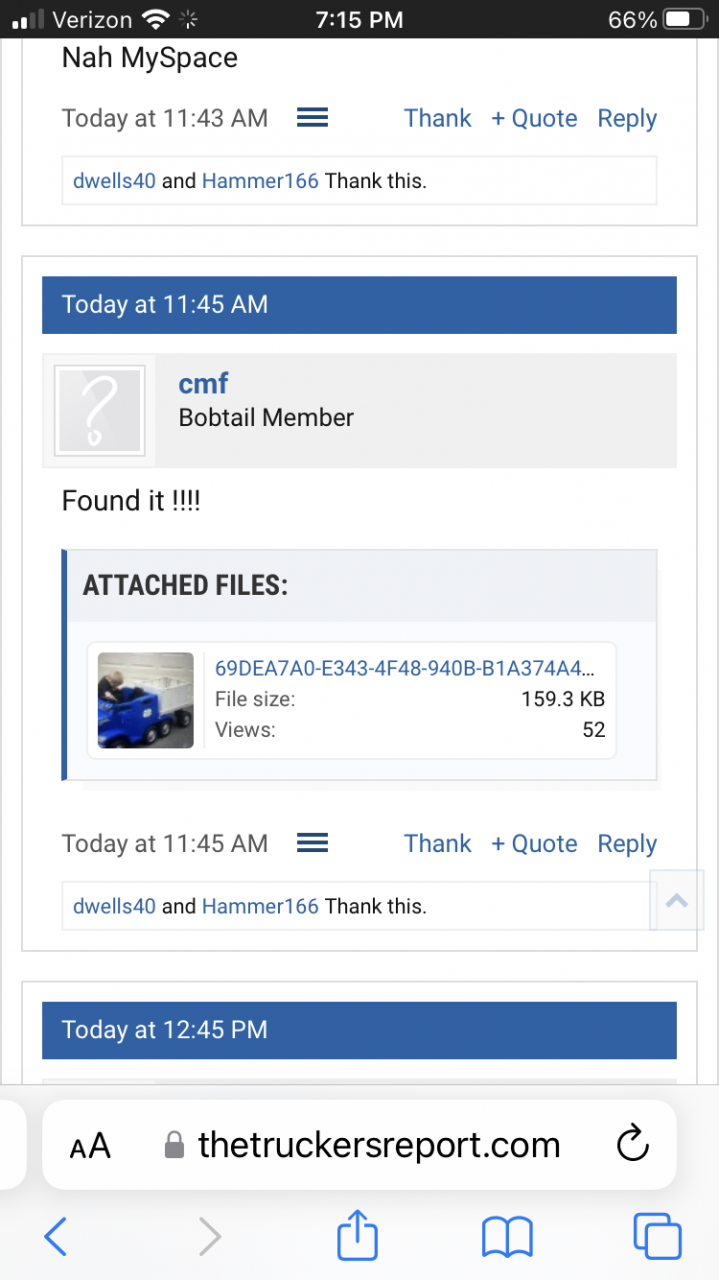Thank the "Found it !!!!" post
The width and height of the screenshot is (719, 1280).
437,843
